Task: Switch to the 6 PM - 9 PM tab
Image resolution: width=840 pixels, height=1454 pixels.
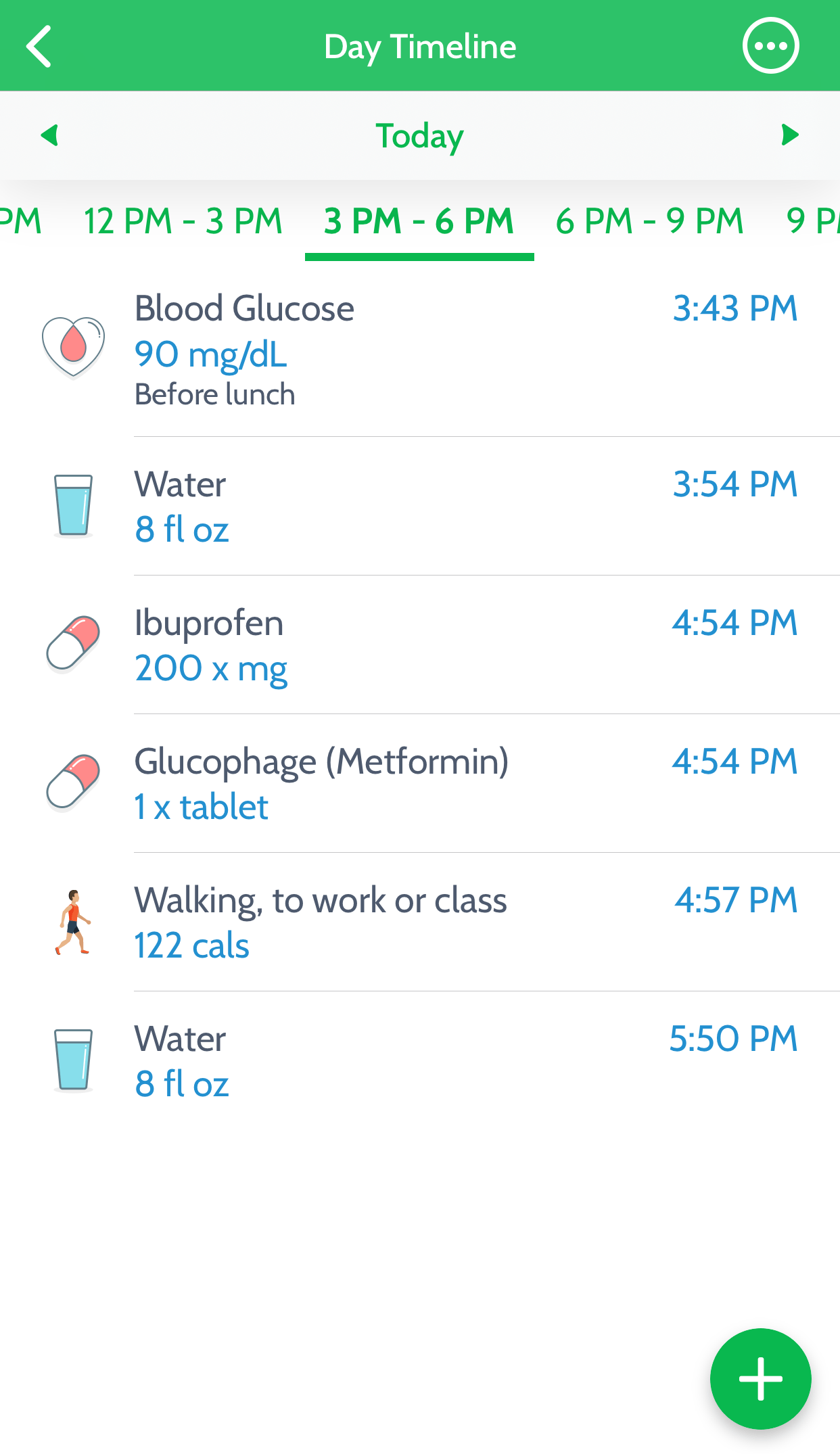Action: (649, 221)
